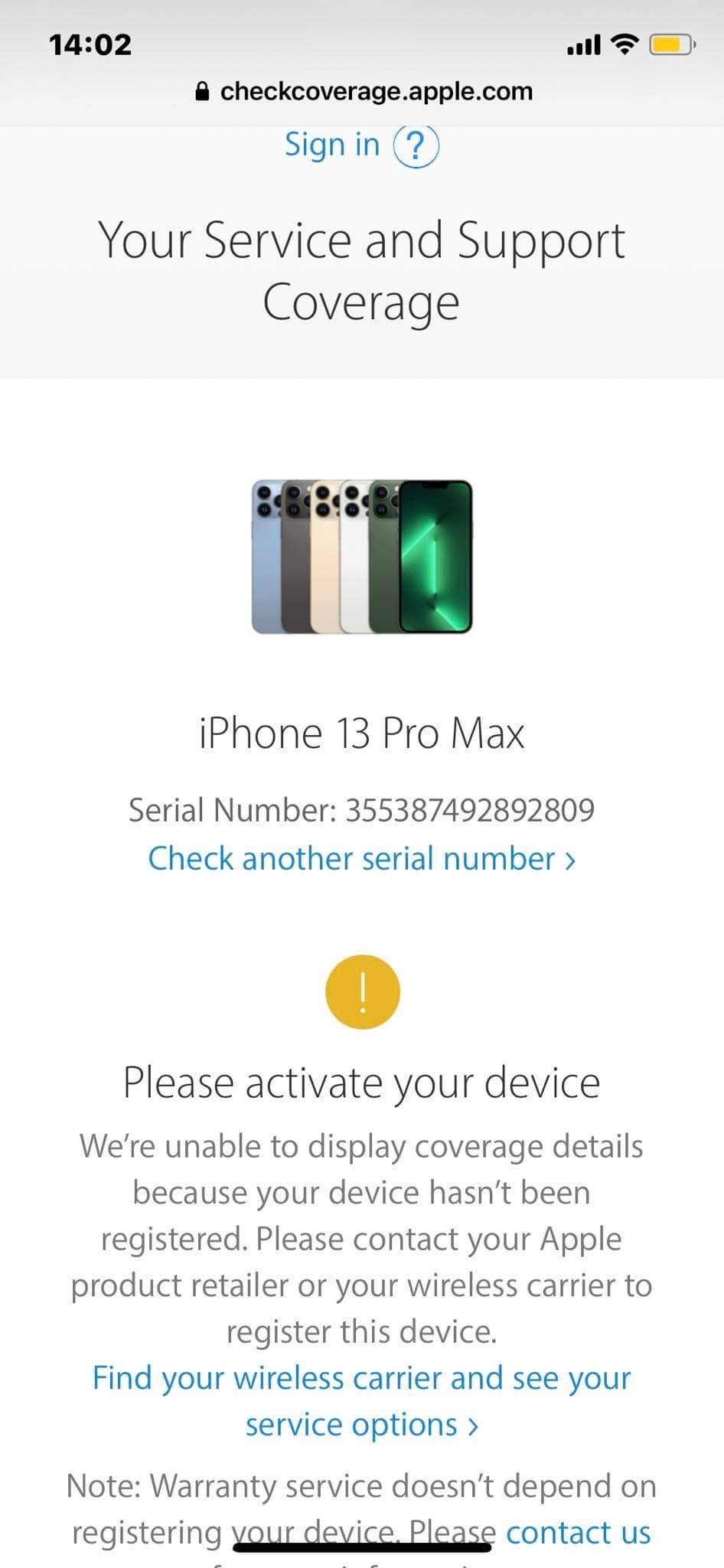Tap the Sign in link
The width and height of the screenshot is (724, 1568).
[x=331, y=145]
